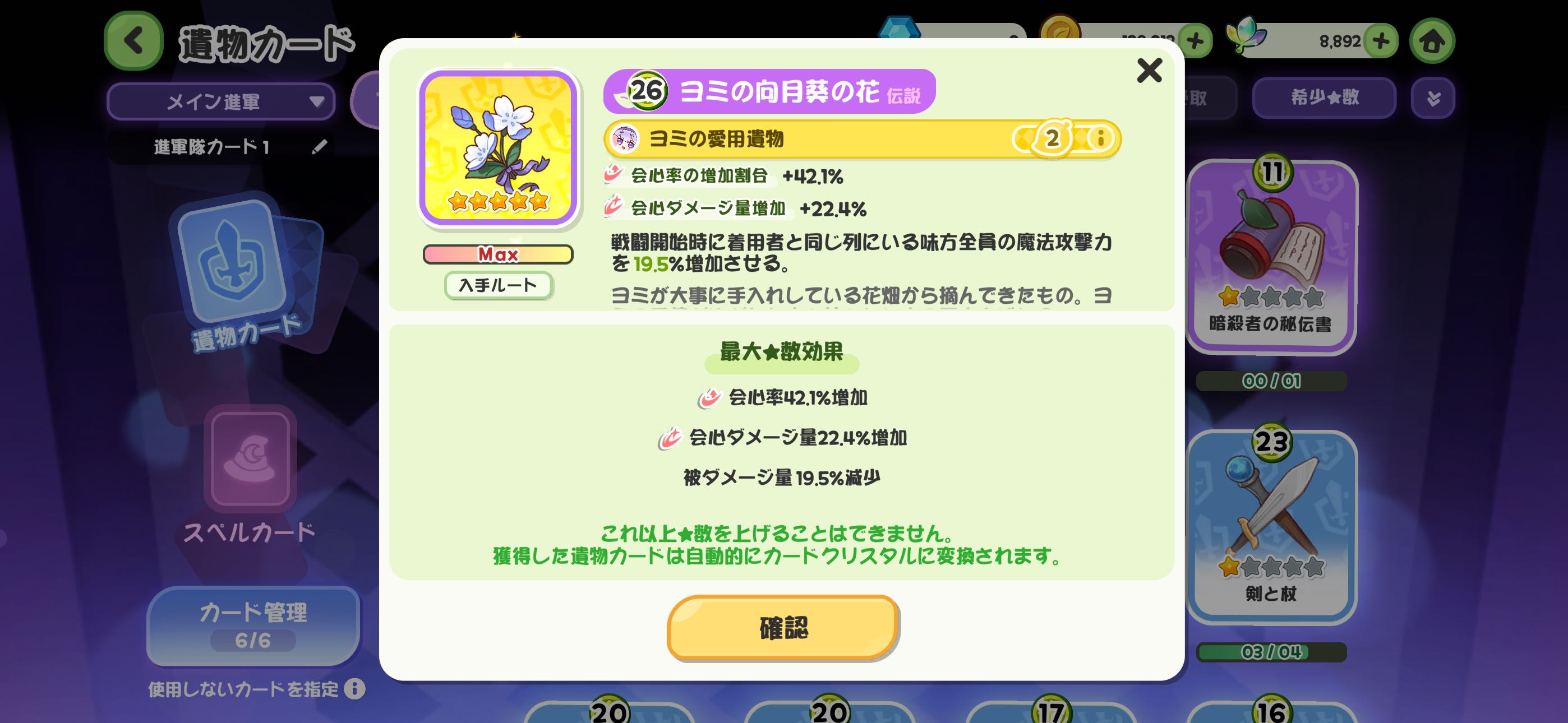Viewport: 1568px width, 723px height.
Task: Go back with the green arrow
Action: point(133,41)
